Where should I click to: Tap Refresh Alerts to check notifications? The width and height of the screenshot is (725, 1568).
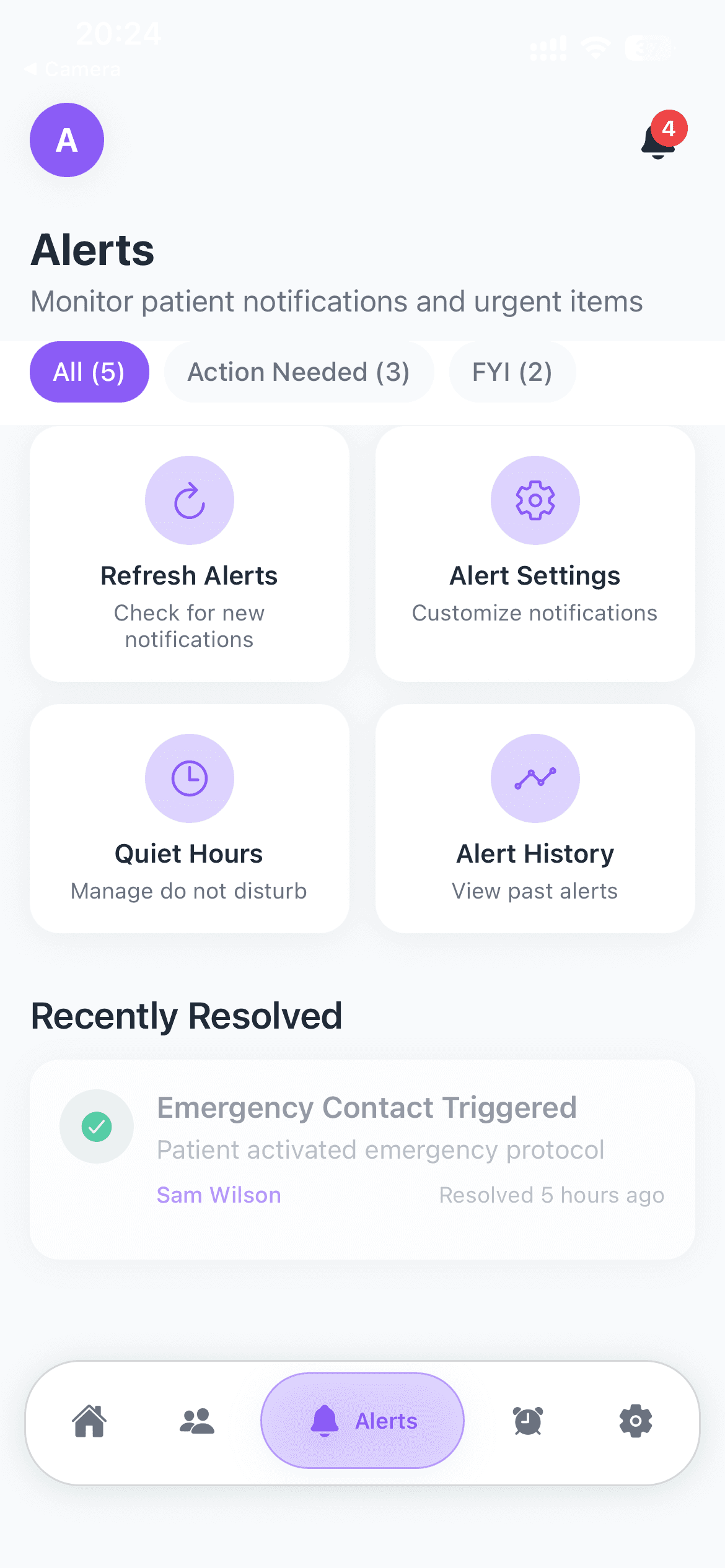[189, 553]
